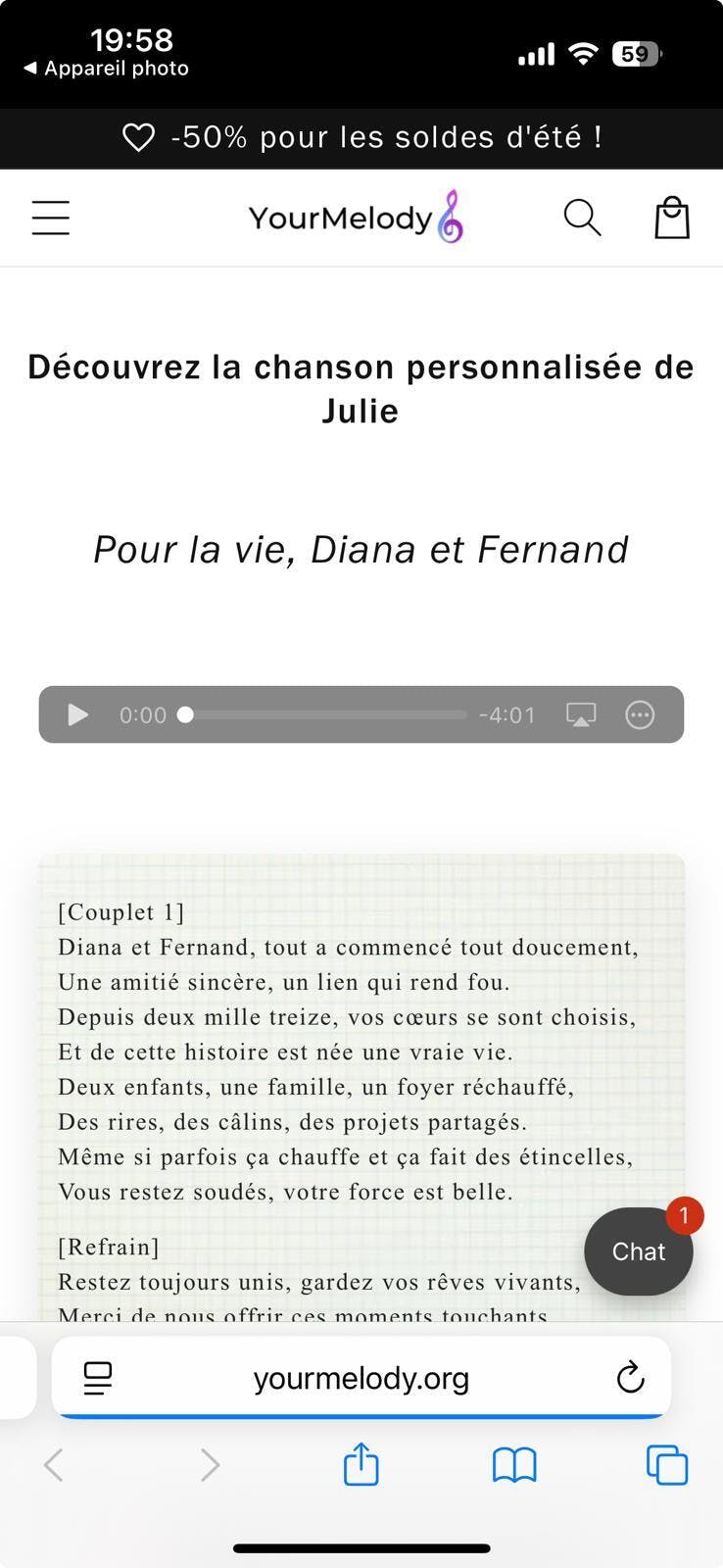Image resolution: width=723 pixels, height=1568 pixels.
Task: Open the hamburger menu
Action: pos(51,218)
